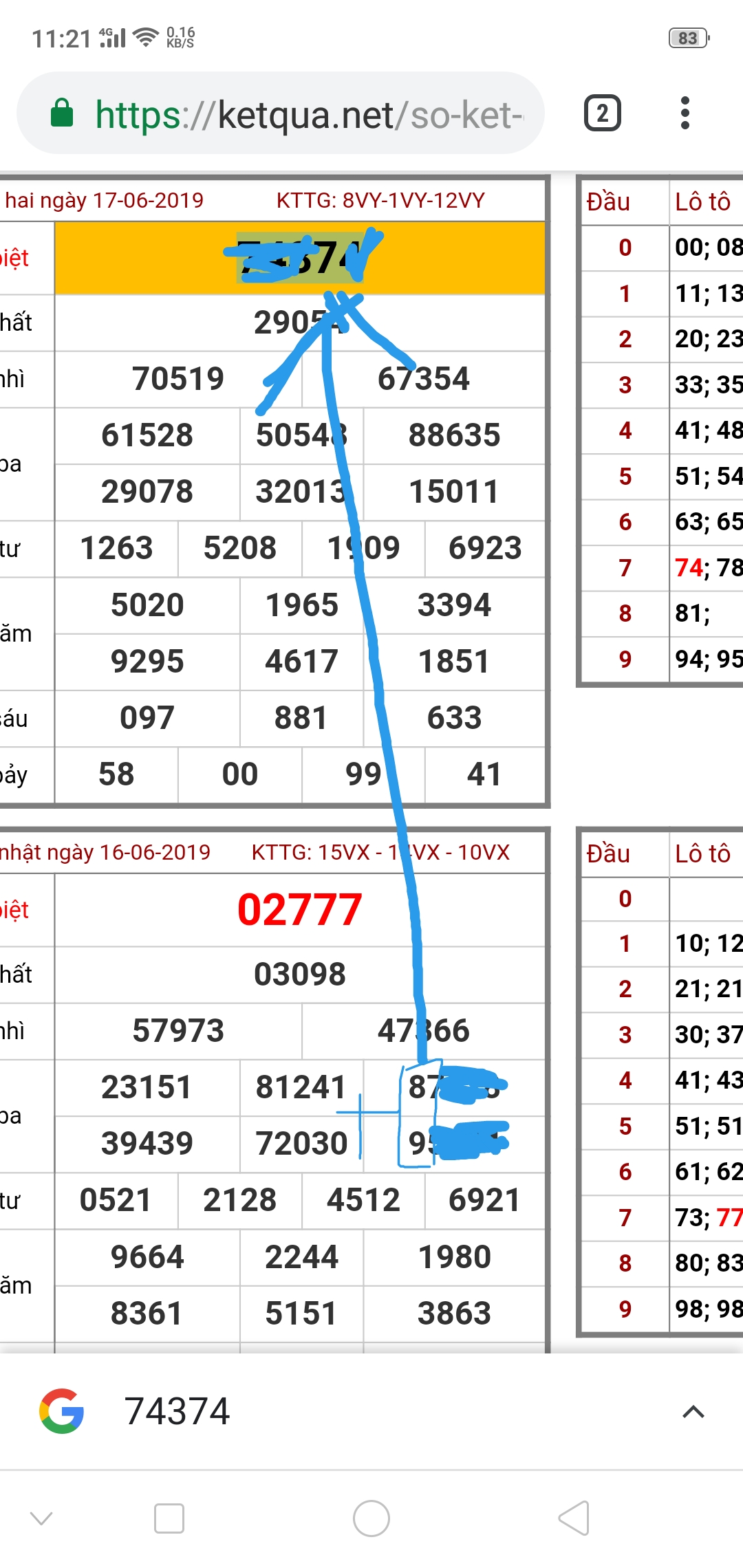
Task: View the site's lock security icon
Action: [x=62, y=113]
